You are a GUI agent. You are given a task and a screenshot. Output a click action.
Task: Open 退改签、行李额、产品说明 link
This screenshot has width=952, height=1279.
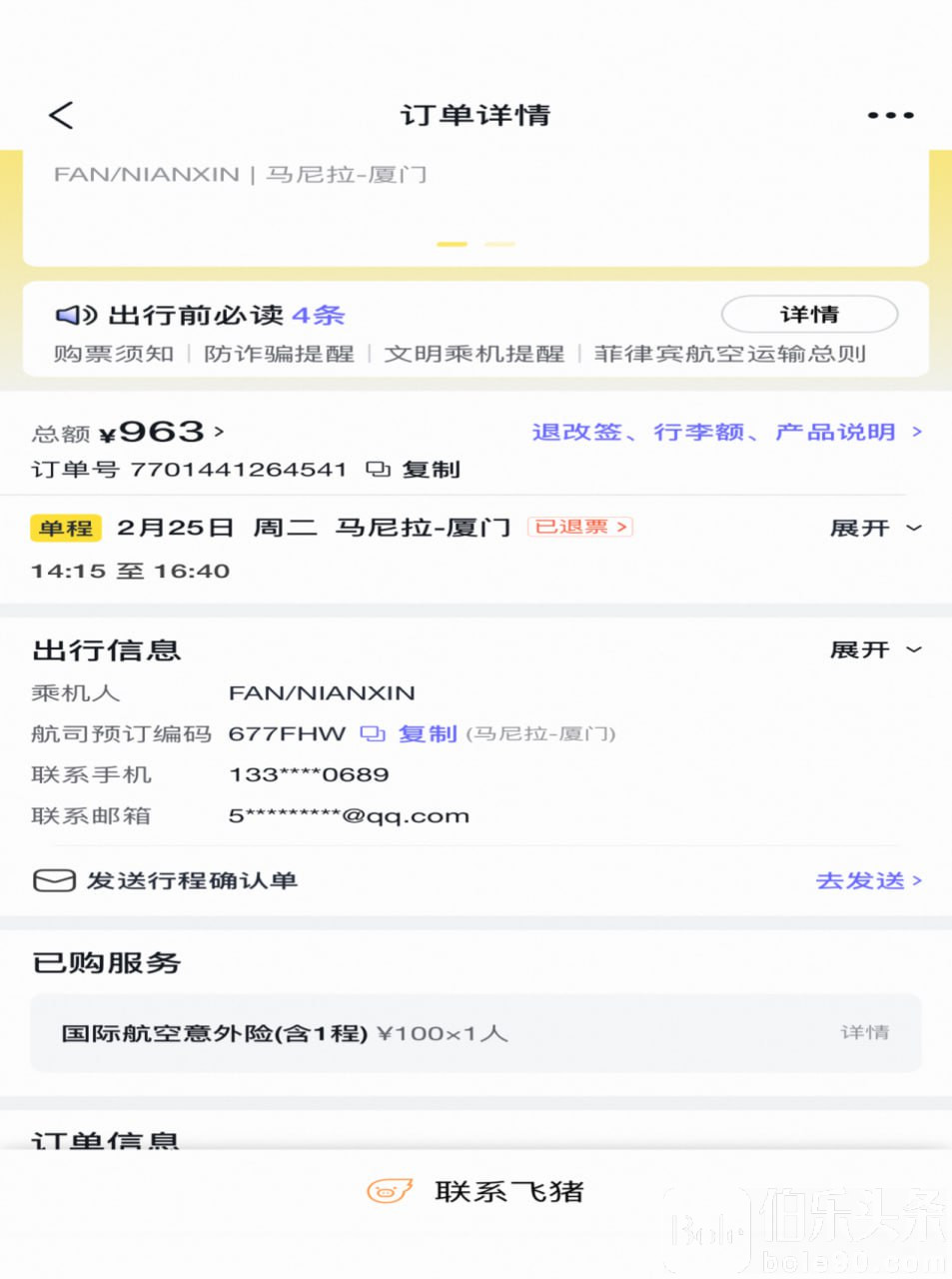[x=726, y=432]
